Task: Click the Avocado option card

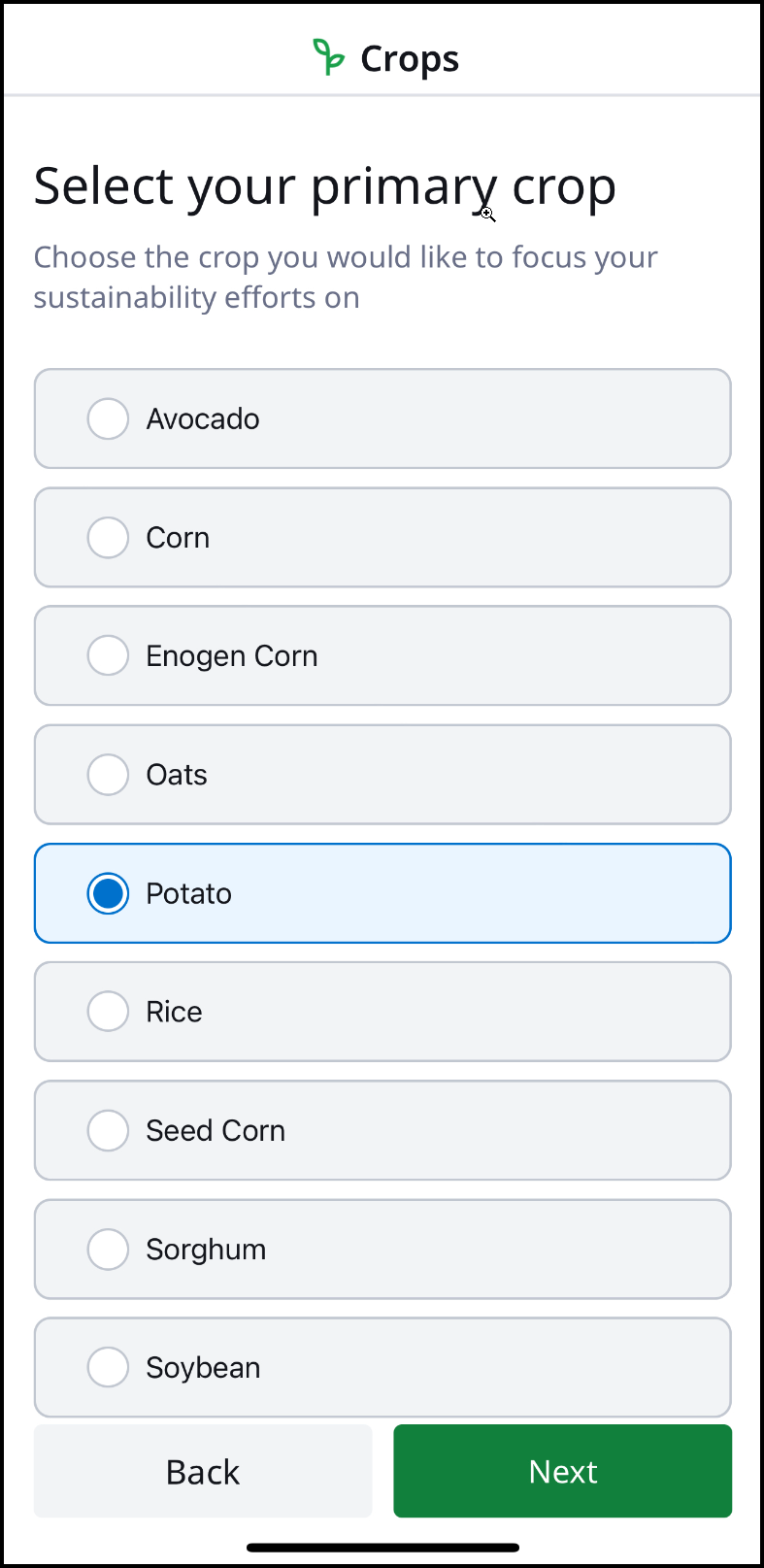Action: pos(382,418)
